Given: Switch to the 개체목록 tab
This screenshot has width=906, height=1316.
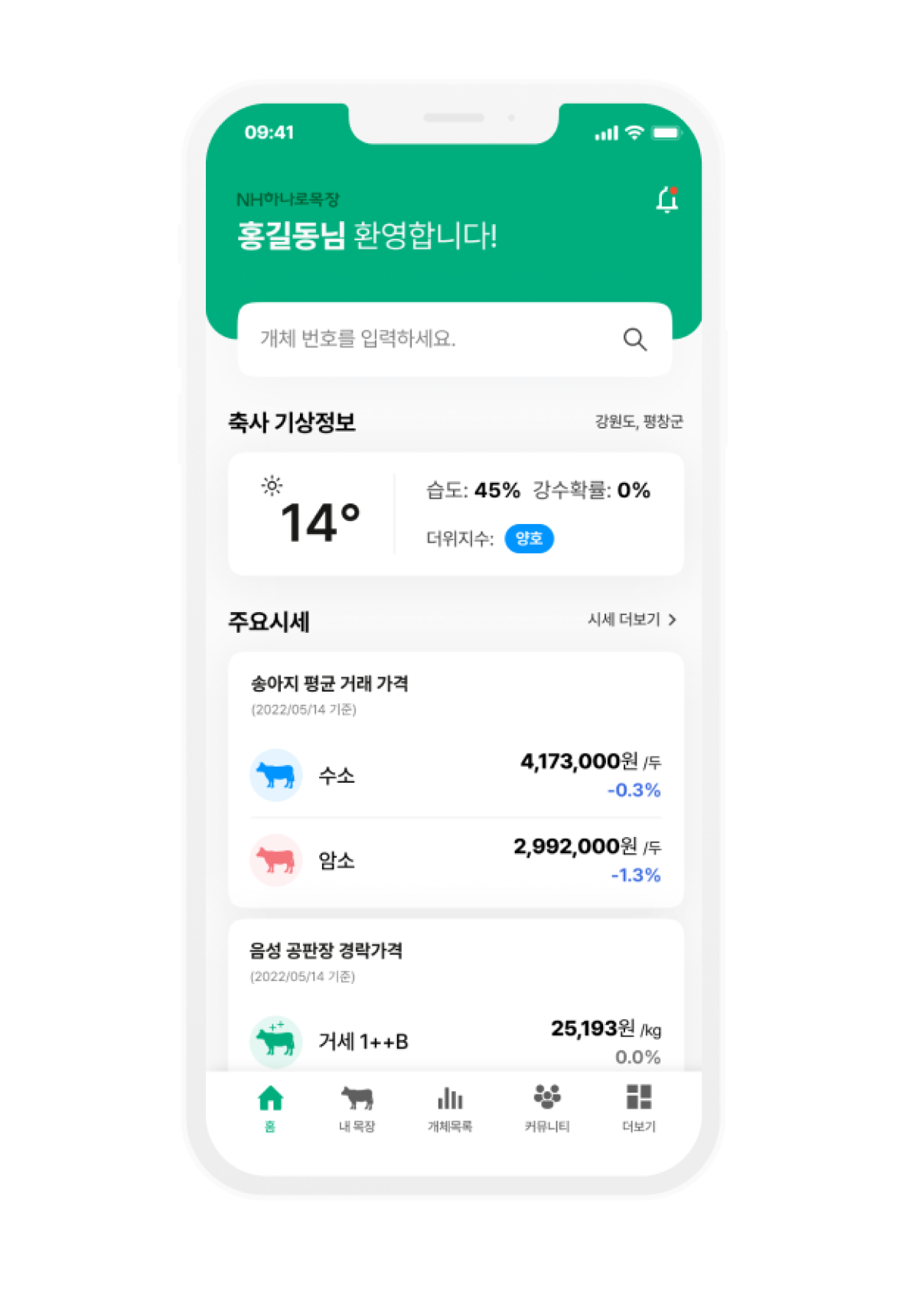Looking at the screenshot, I should point(450,1108).
